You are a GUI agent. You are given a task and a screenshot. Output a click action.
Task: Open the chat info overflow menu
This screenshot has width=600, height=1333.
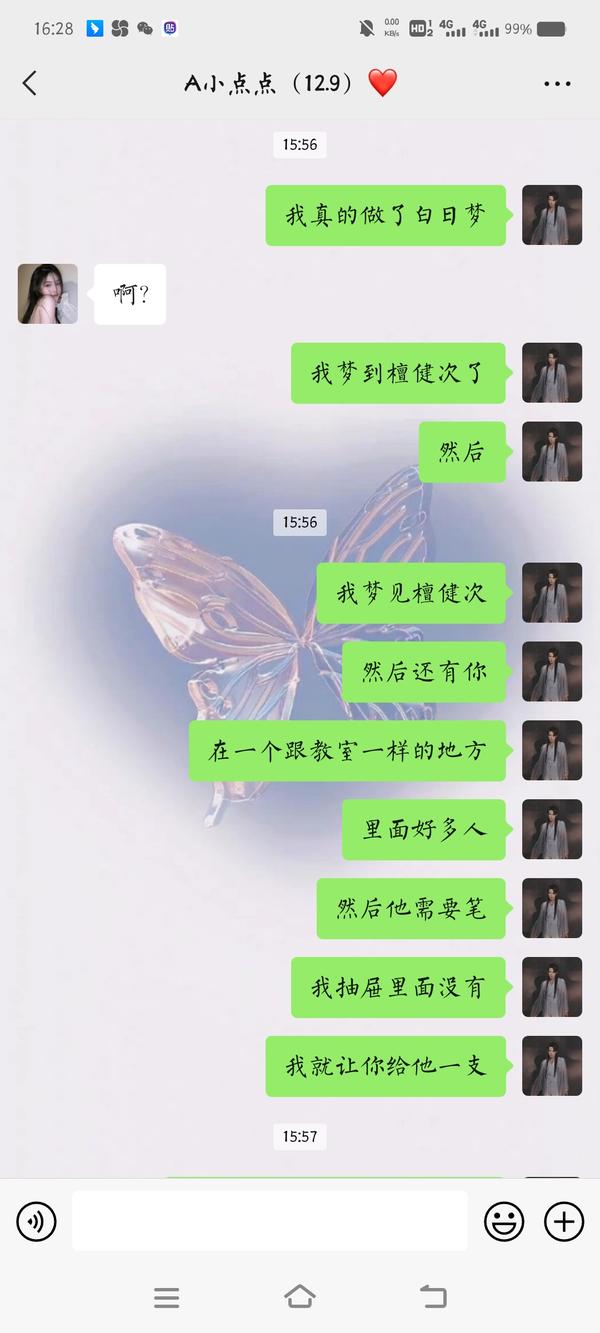click(x=557, y=84)
